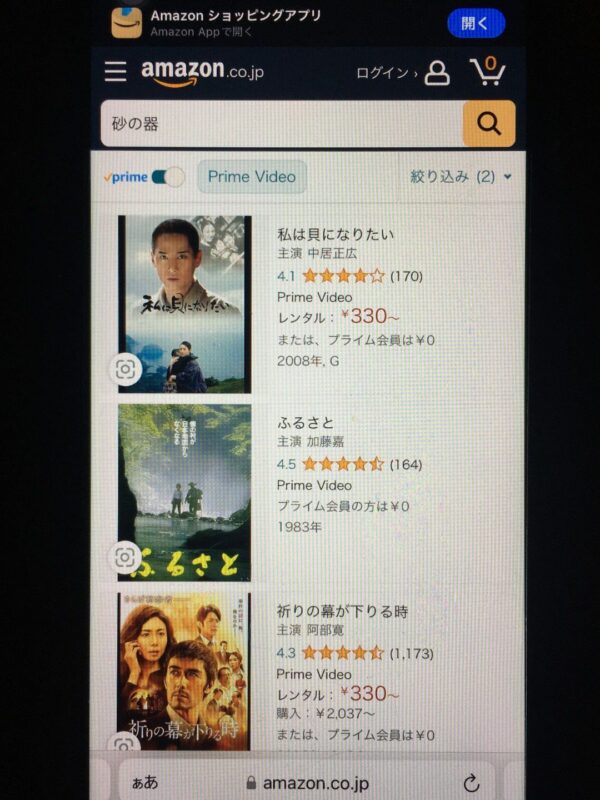The width and height of the screenshot is (600, 800).
Task: Visual search icon on 私は貝になりたい poster
Action: point(125,369)
